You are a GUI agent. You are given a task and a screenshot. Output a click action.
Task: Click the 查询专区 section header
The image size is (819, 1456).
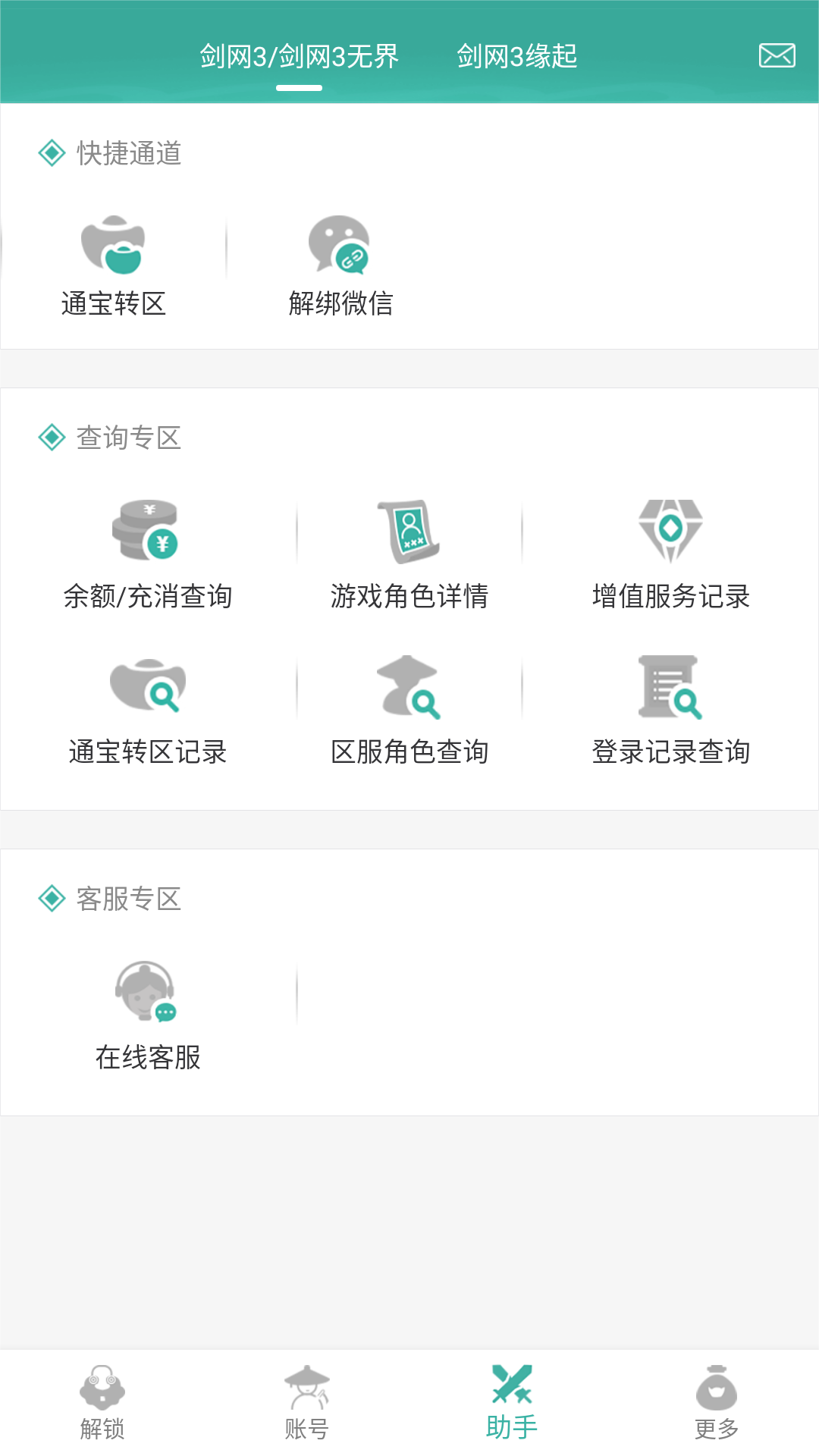127,438
